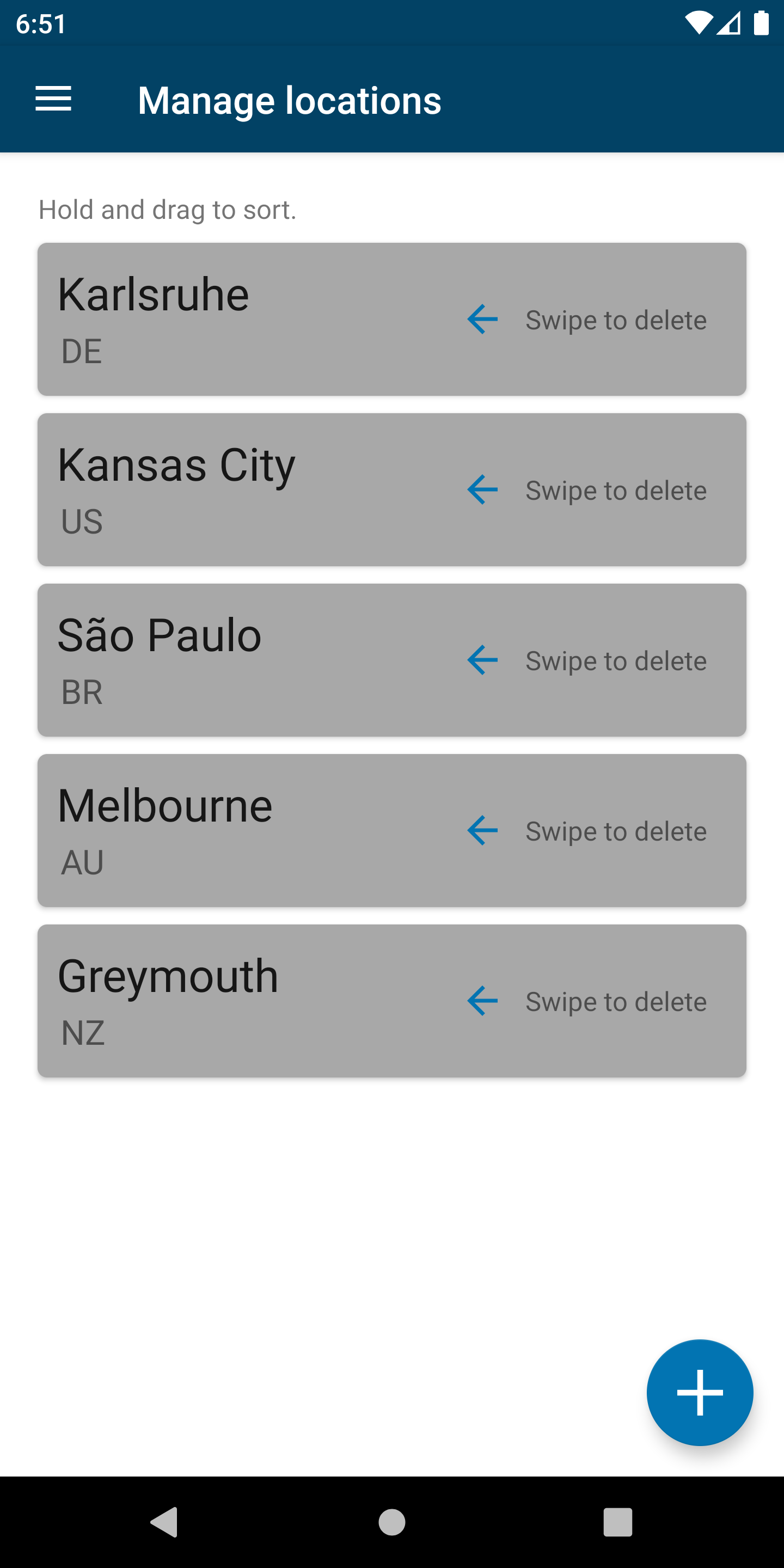Add a new location
The height and width of the screenshot is (1568, 784).
point(700,1392)
